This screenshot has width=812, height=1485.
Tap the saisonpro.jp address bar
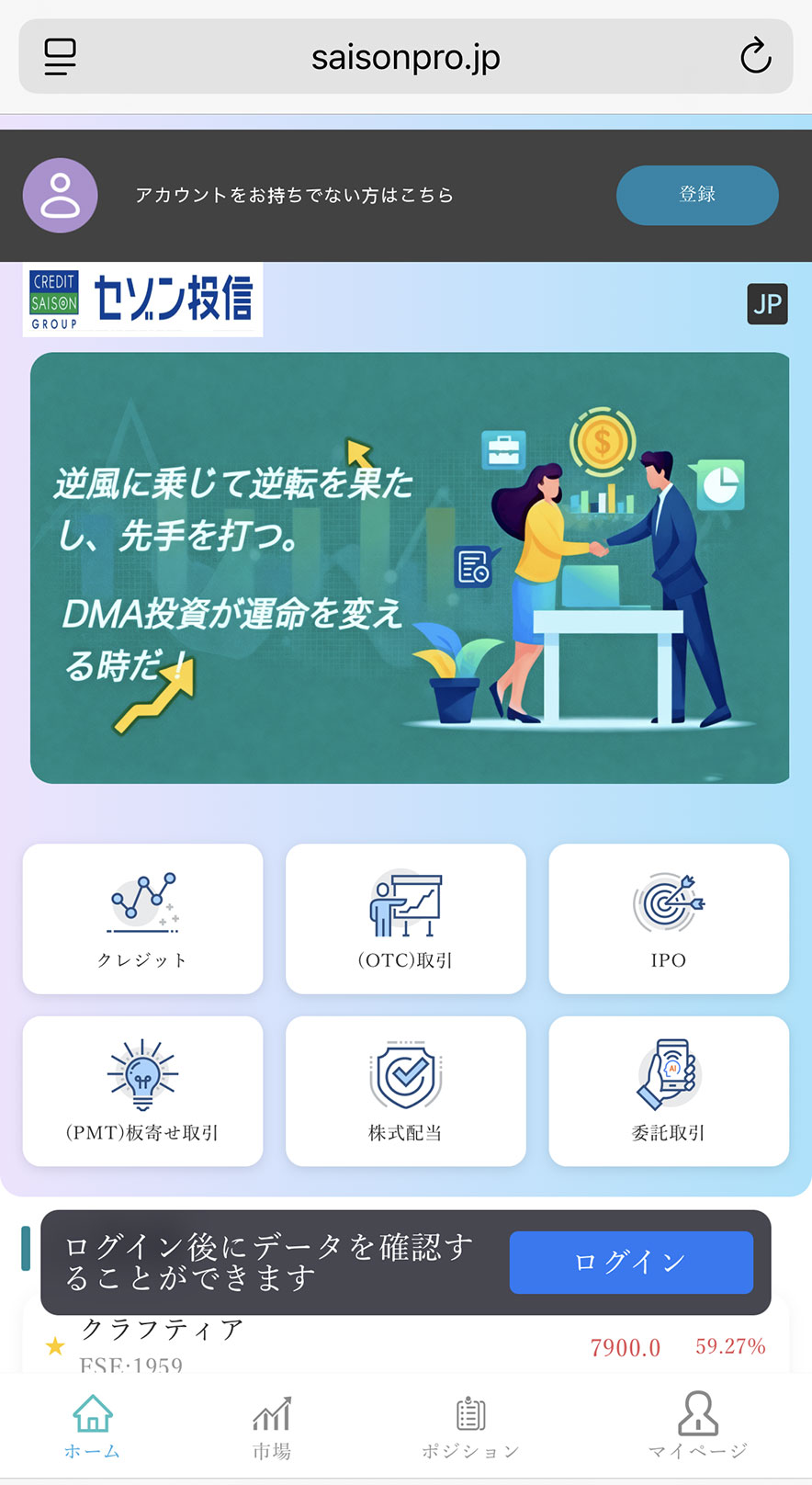[x=405, y=57]
